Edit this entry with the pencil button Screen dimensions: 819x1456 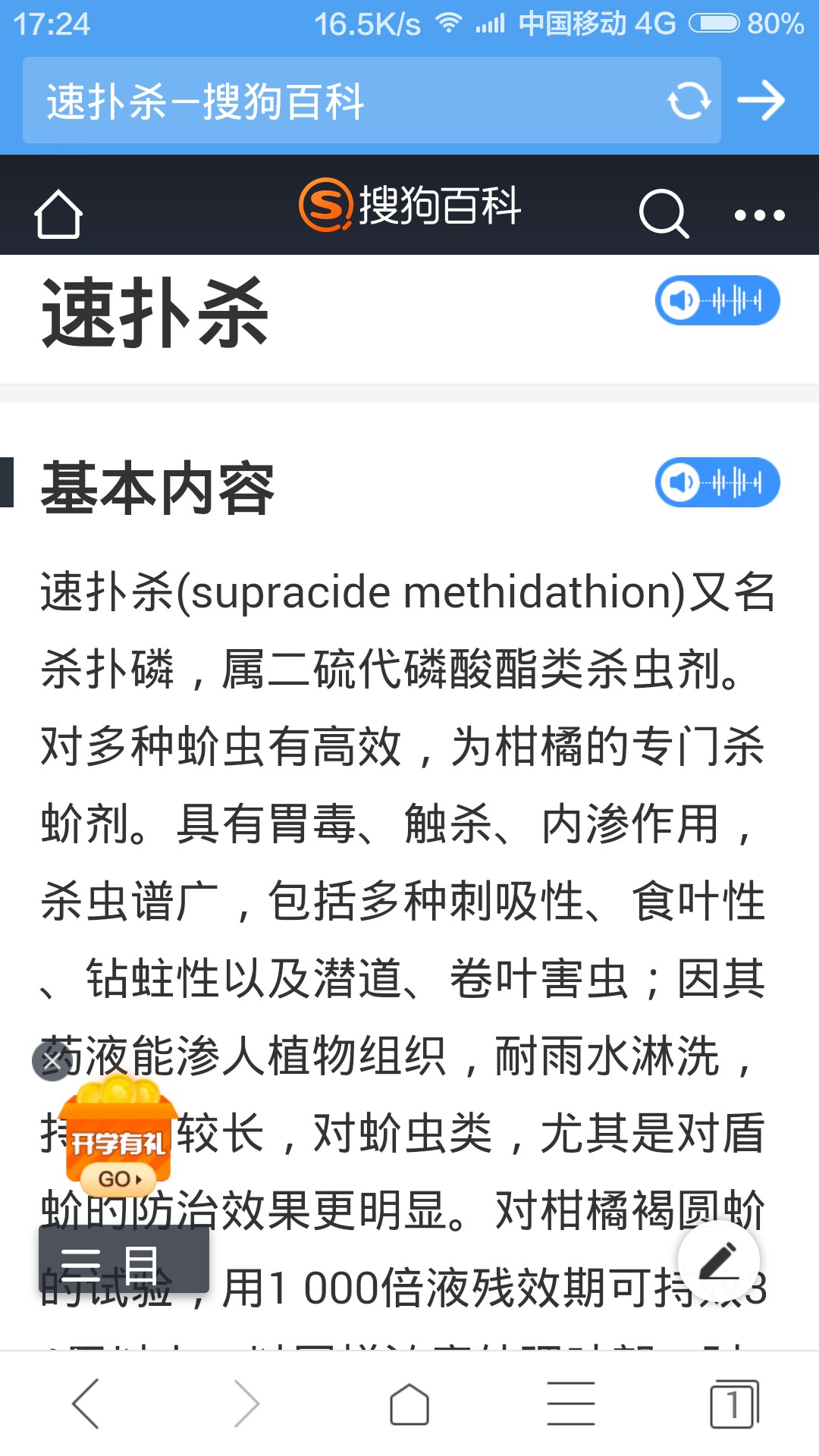point(719,1261)
